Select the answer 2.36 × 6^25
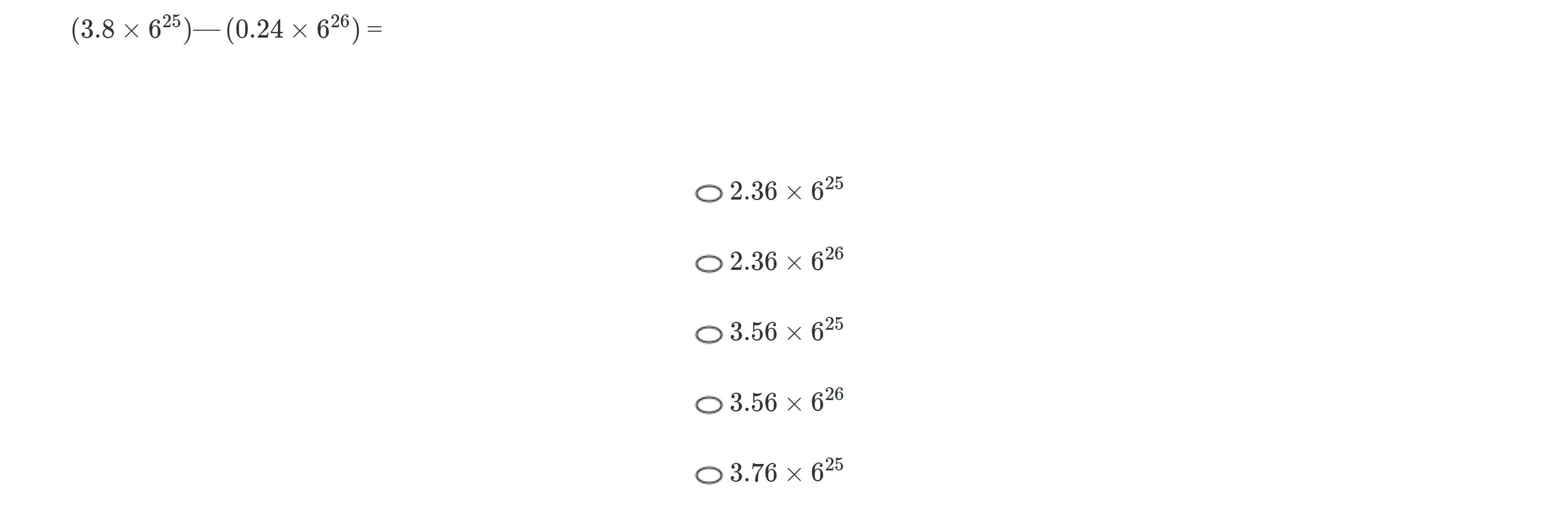1568x512 pixels. (x=709, y=194)
